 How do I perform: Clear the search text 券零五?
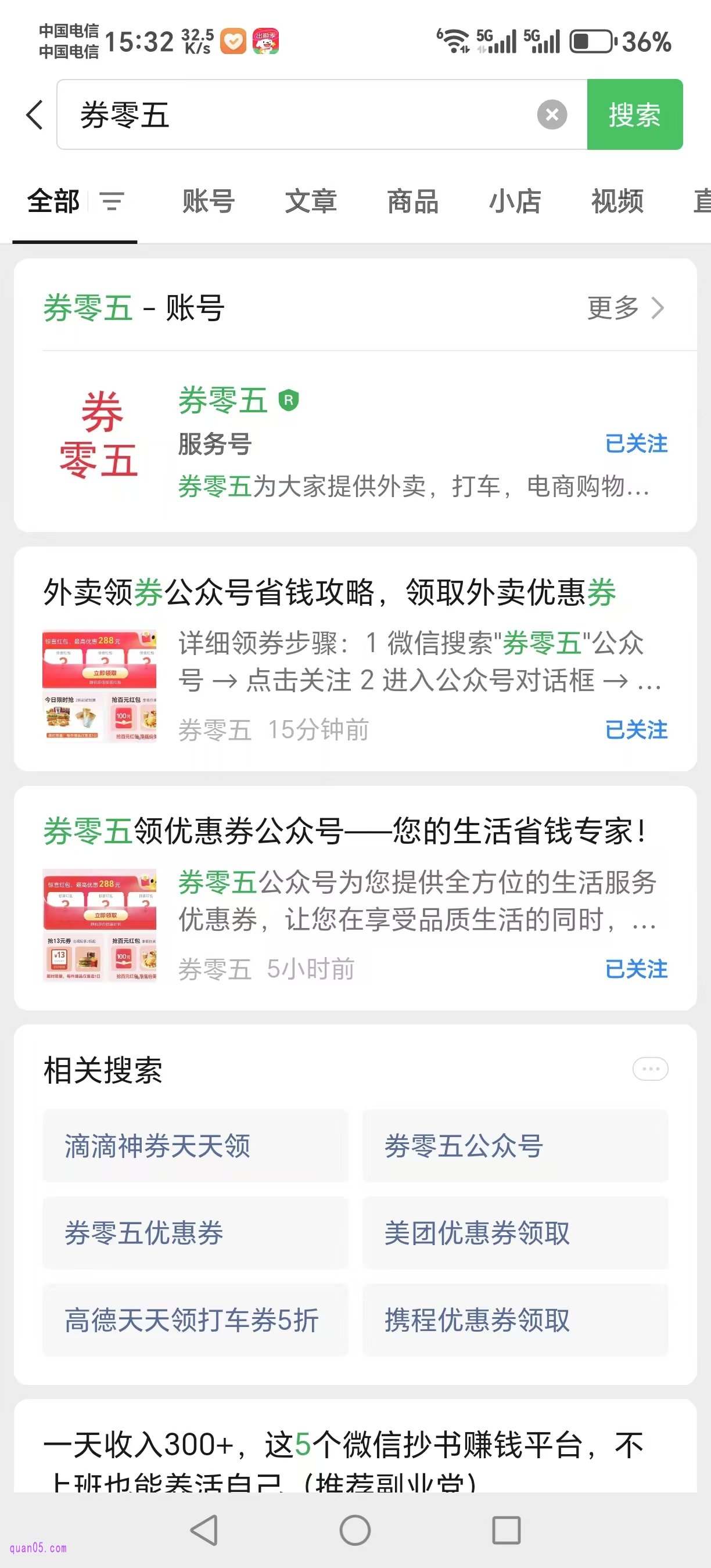coord(551,114)
